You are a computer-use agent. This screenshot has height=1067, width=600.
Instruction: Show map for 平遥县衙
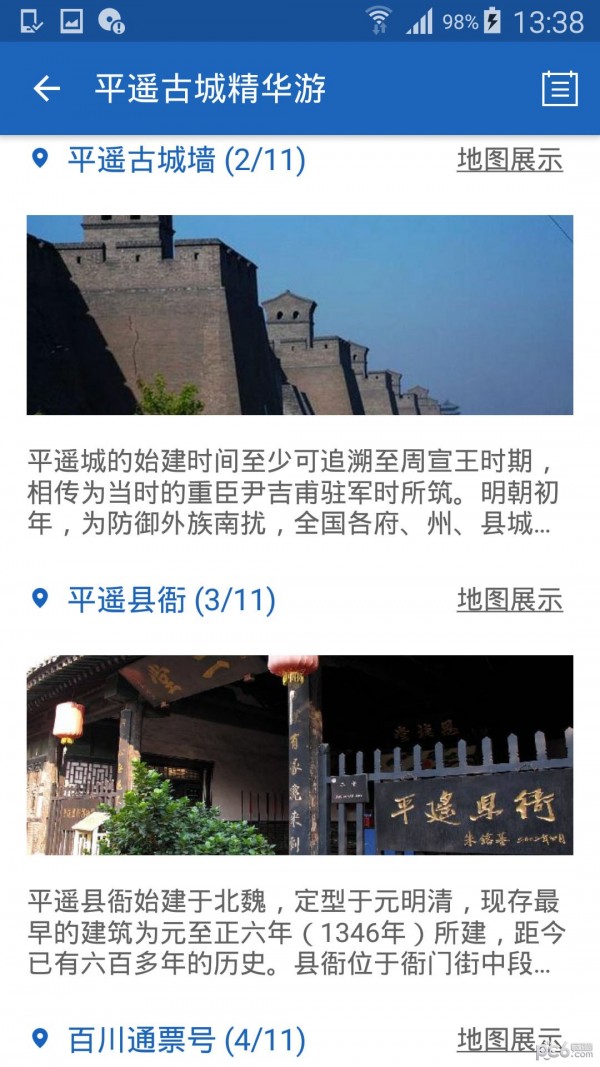point(509,600)
